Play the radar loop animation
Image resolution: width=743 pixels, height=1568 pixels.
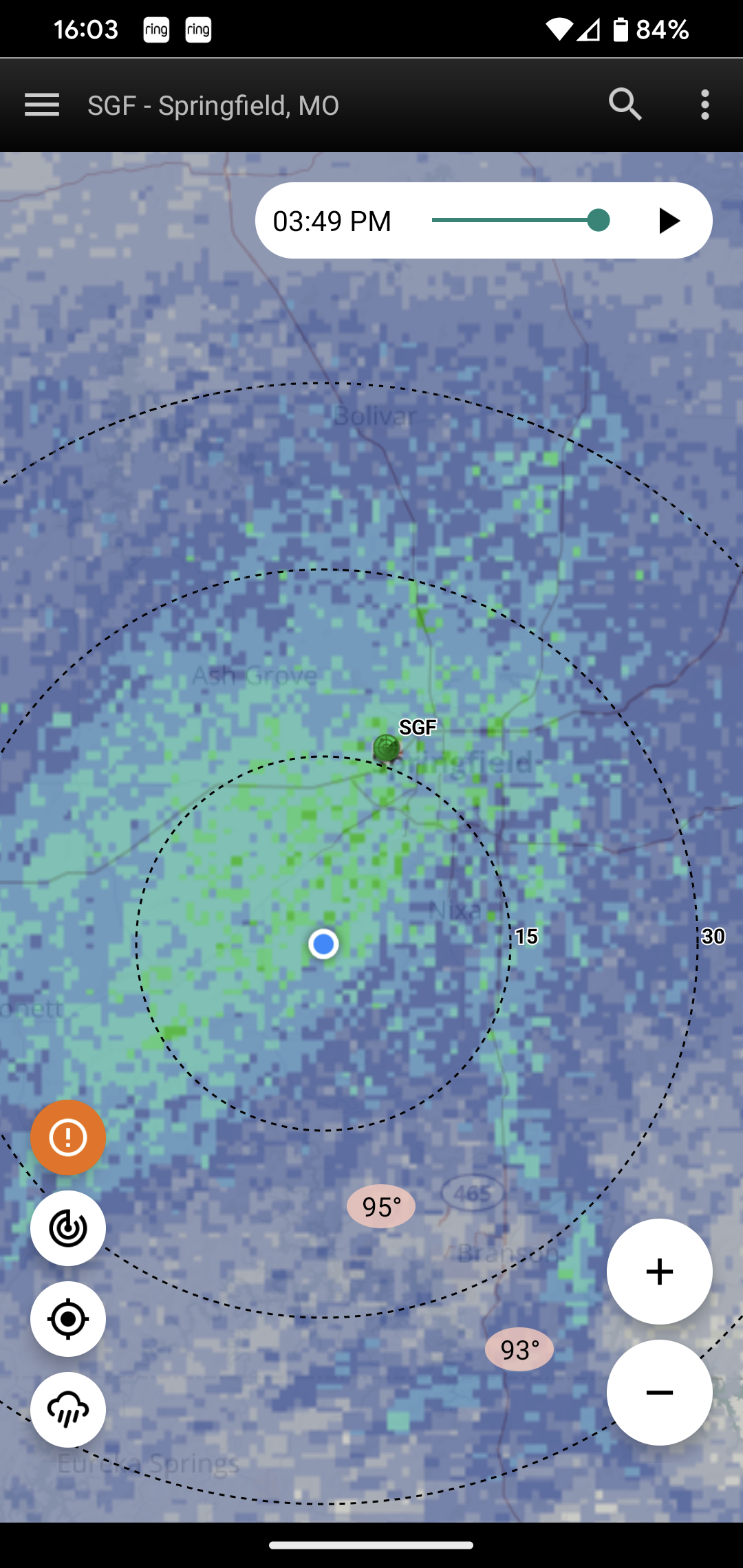[668, 220]
